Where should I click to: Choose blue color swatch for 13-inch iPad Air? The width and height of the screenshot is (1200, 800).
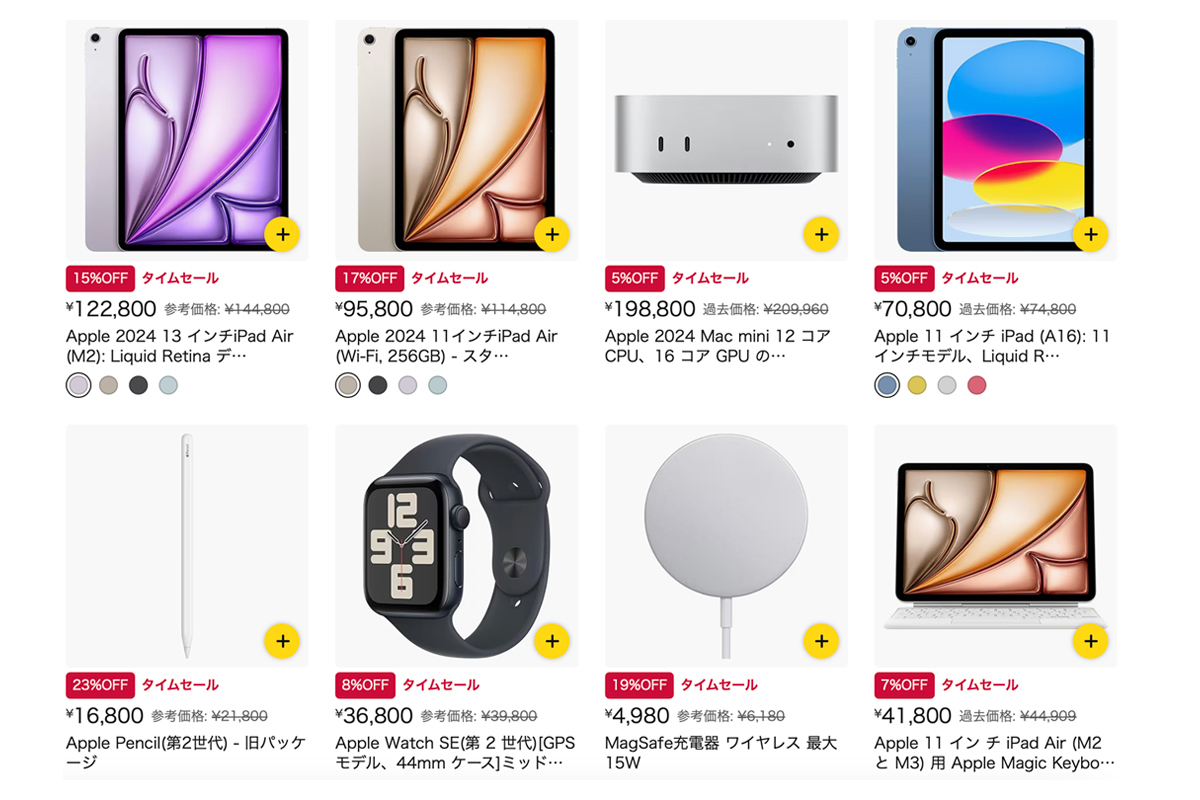(168, 385)
